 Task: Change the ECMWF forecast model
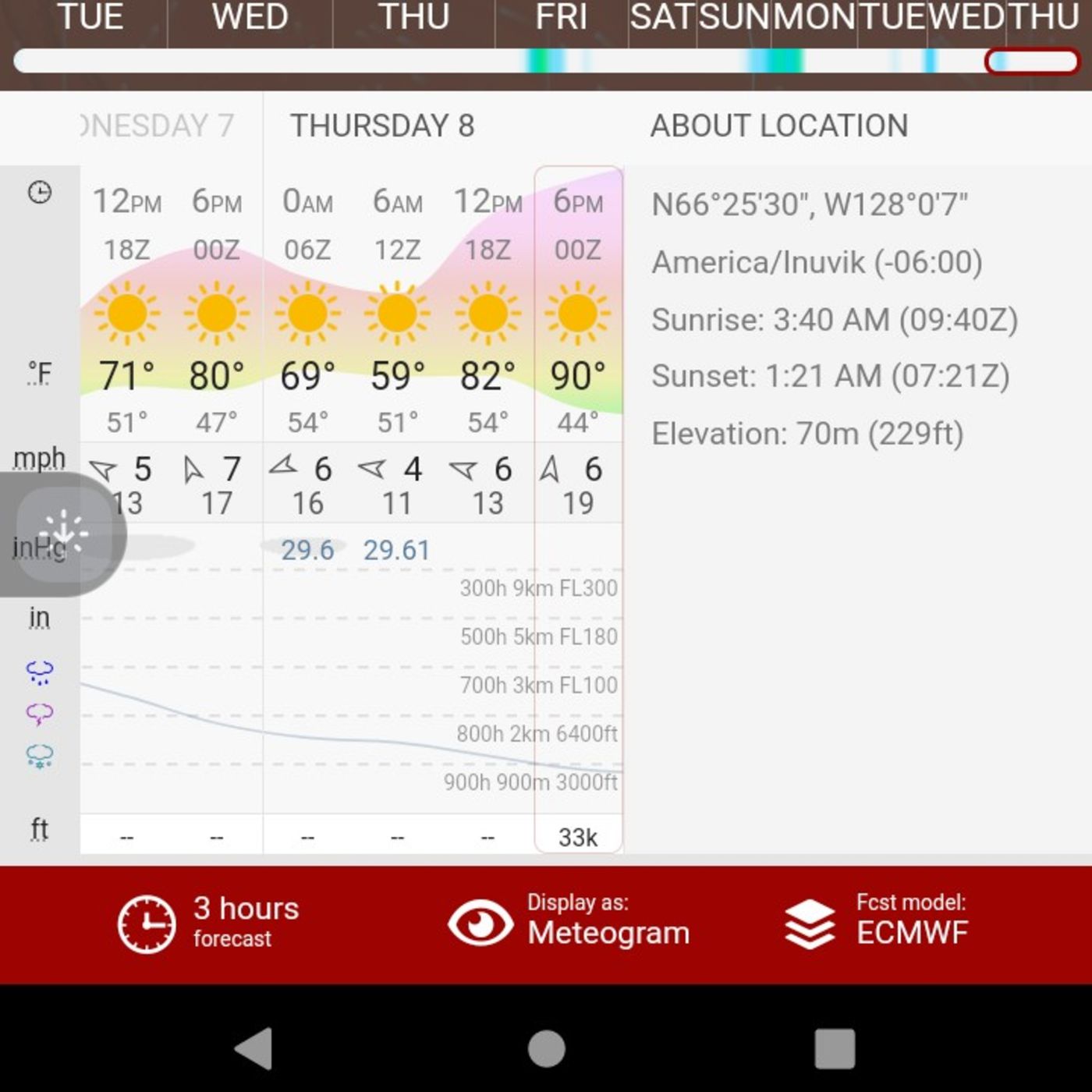(877, 924)
